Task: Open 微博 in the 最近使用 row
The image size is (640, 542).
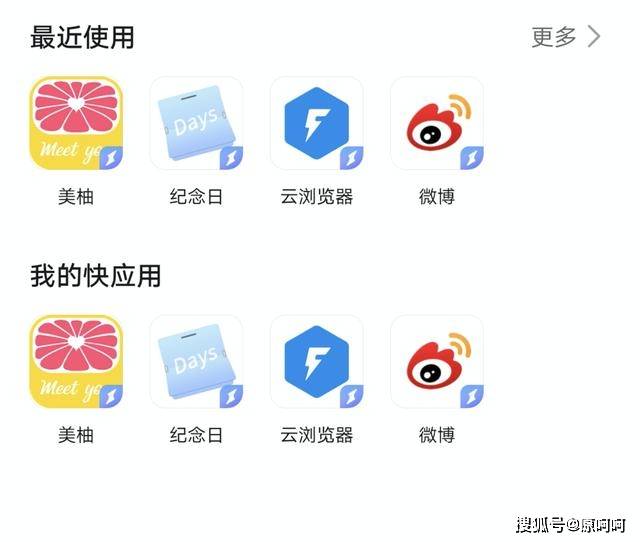Action: (x=436, y=123)
